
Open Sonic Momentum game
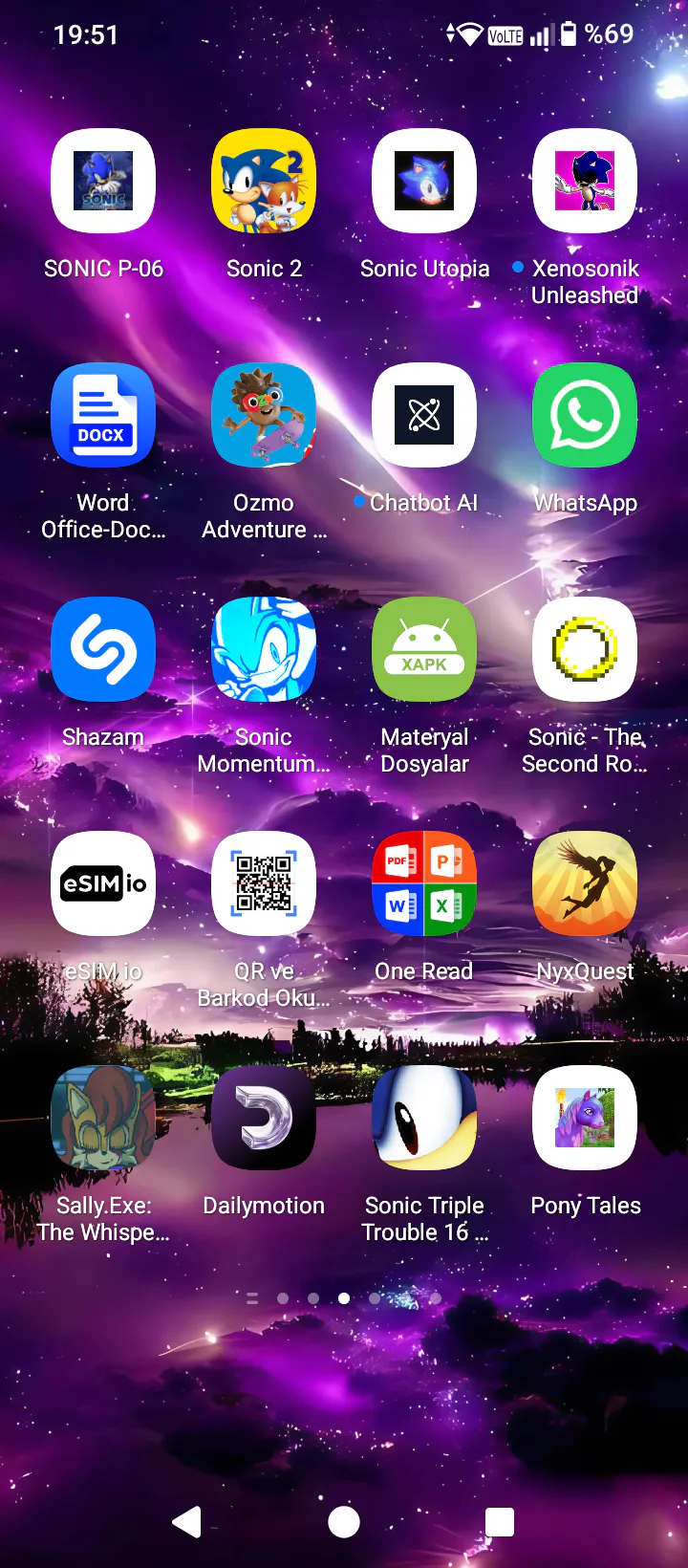(x=264, y=650)
